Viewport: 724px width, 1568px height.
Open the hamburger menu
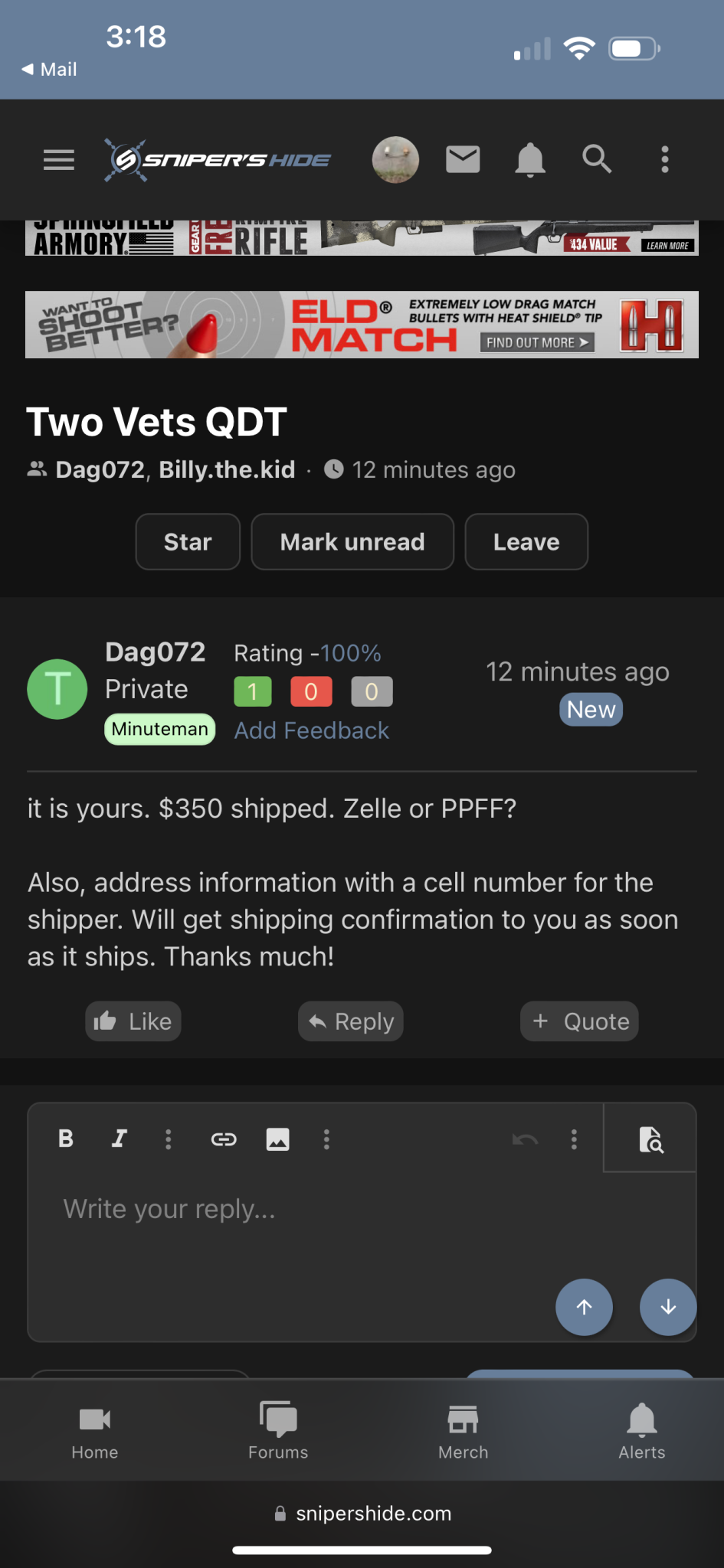(x=59, y=160)
